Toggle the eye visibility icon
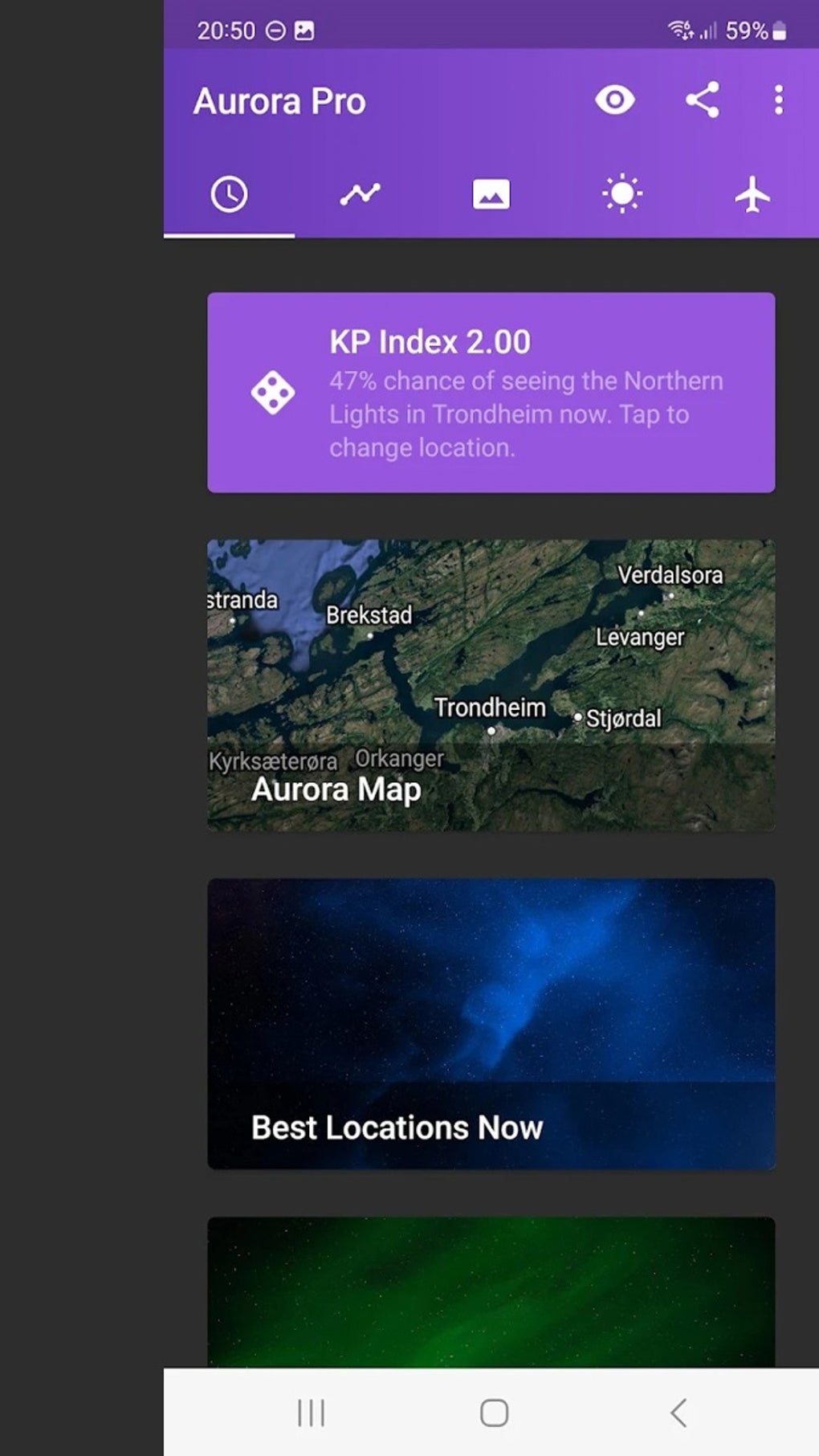The height and width of the screenshot is (1456, 819). (x=615, y=100)
